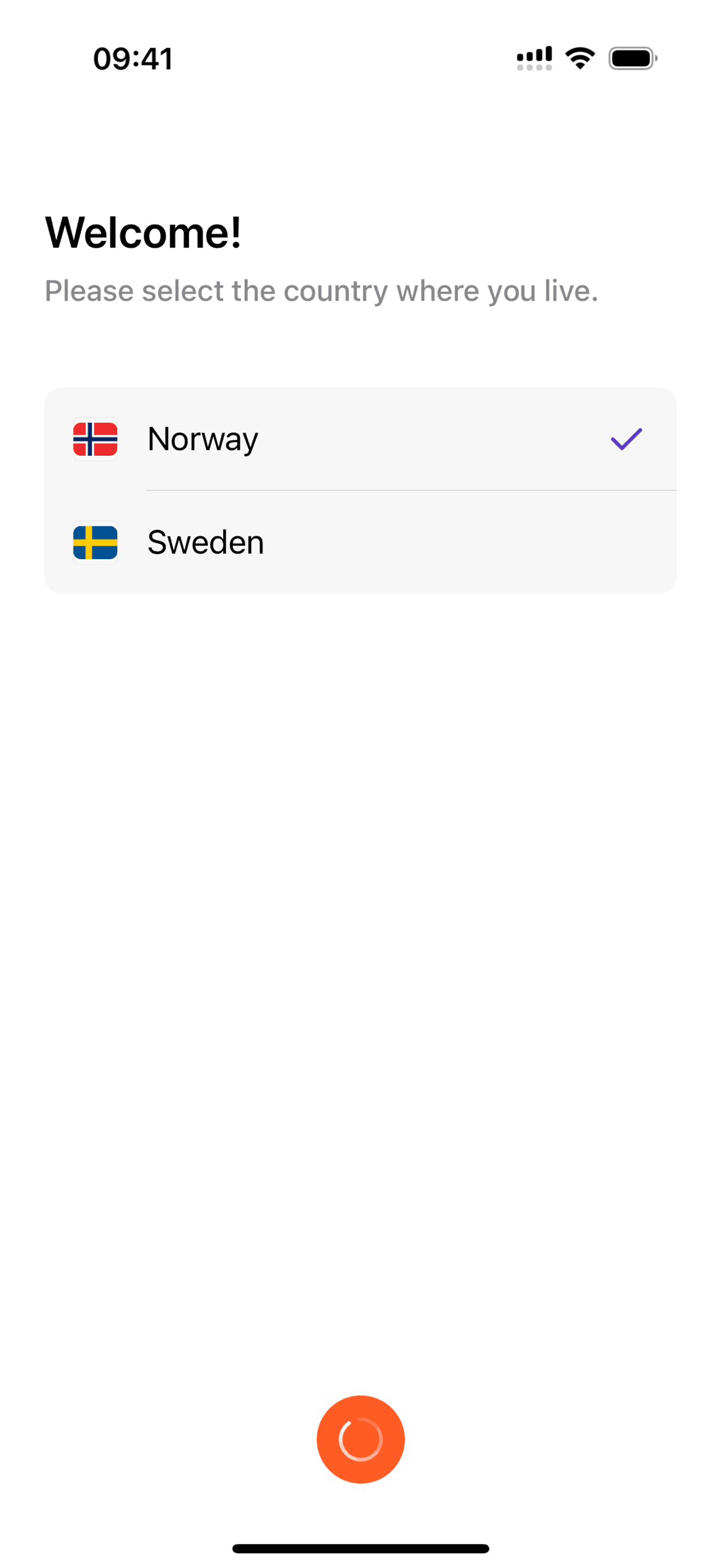Select Norway as your country
Image resolution: width=721 pixels, height=1568 pixels.
click(359, 439)
